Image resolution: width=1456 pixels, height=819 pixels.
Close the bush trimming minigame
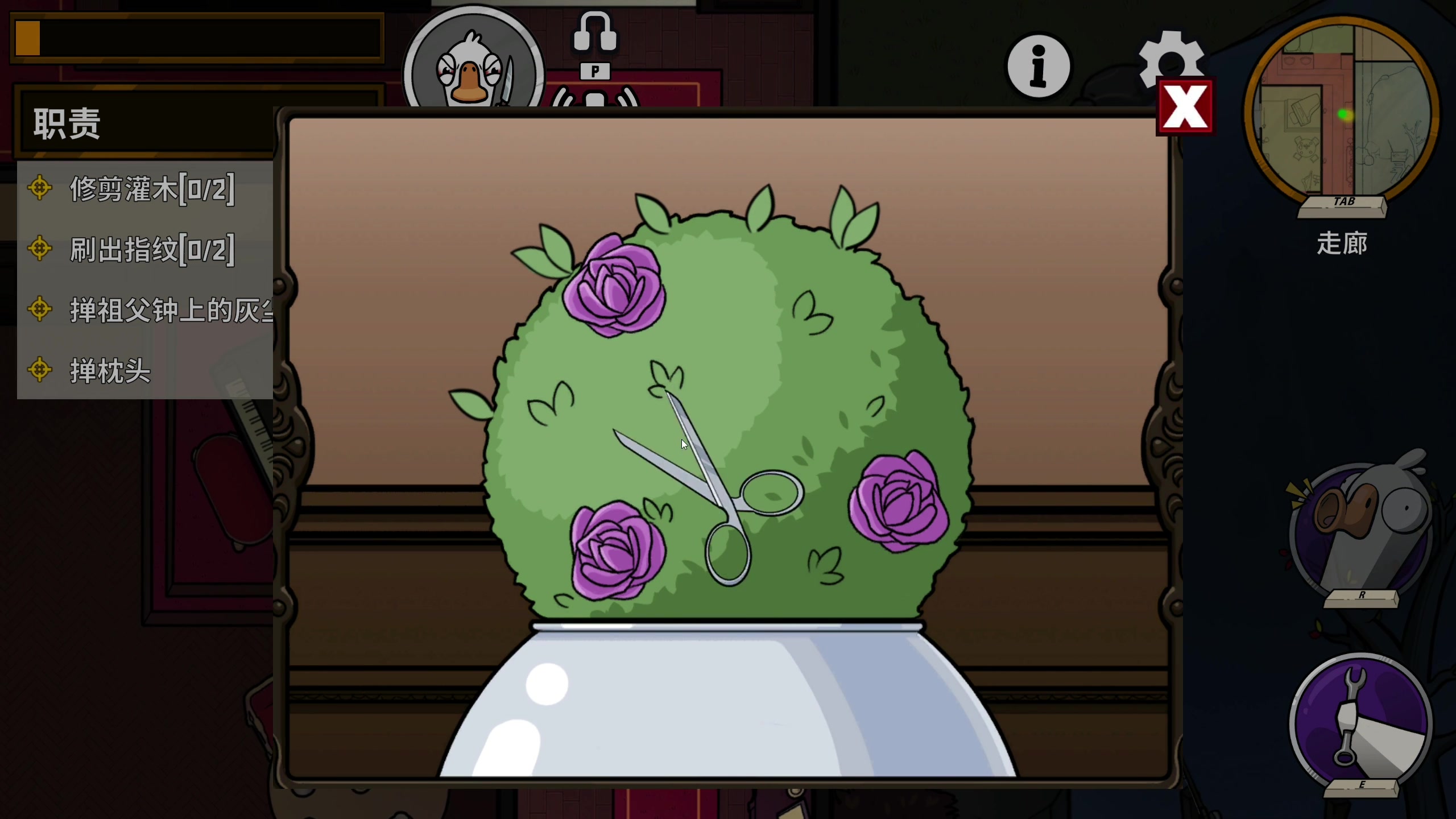(x=1185, y=107)
